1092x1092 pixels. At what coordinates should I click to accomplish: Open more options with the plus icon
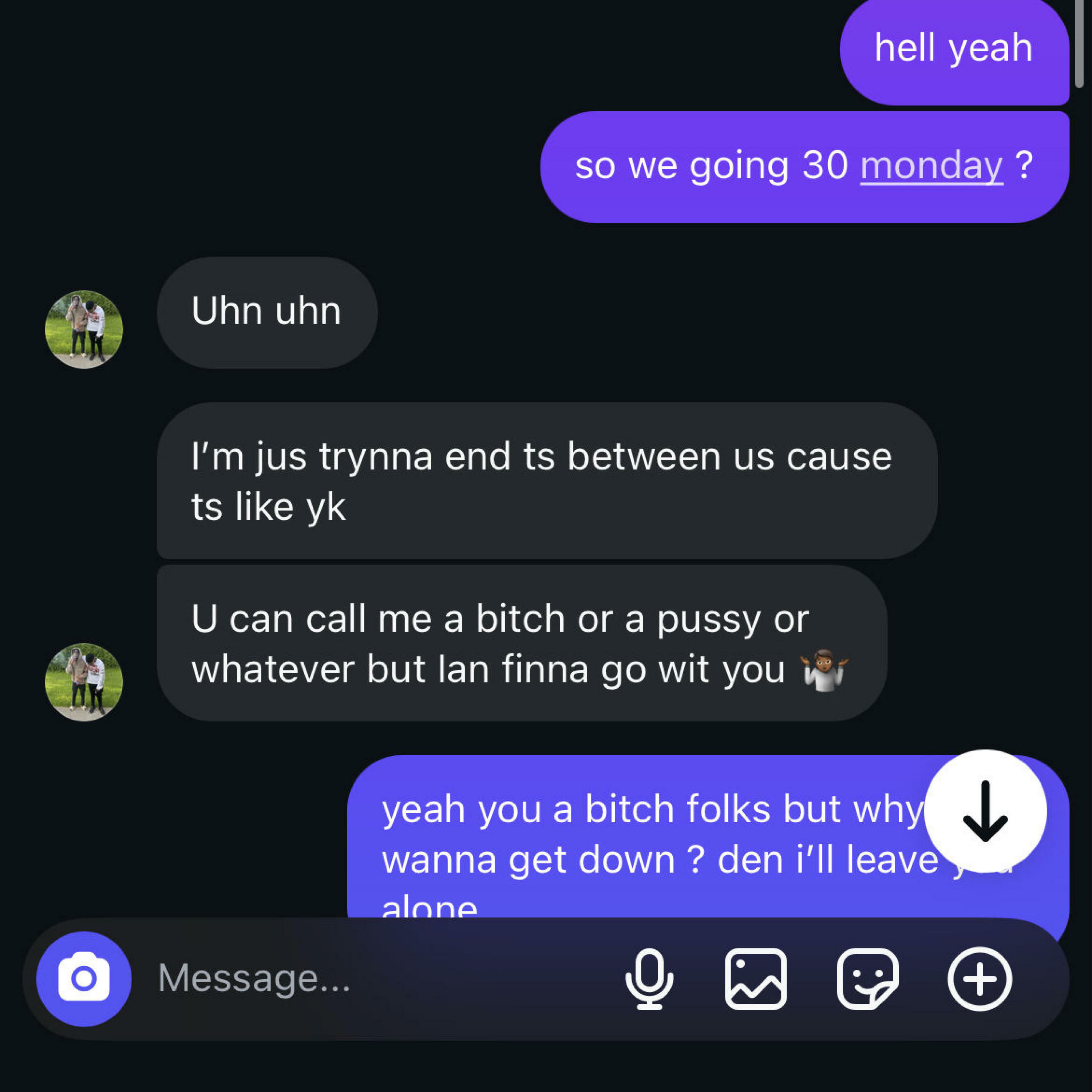980,978
